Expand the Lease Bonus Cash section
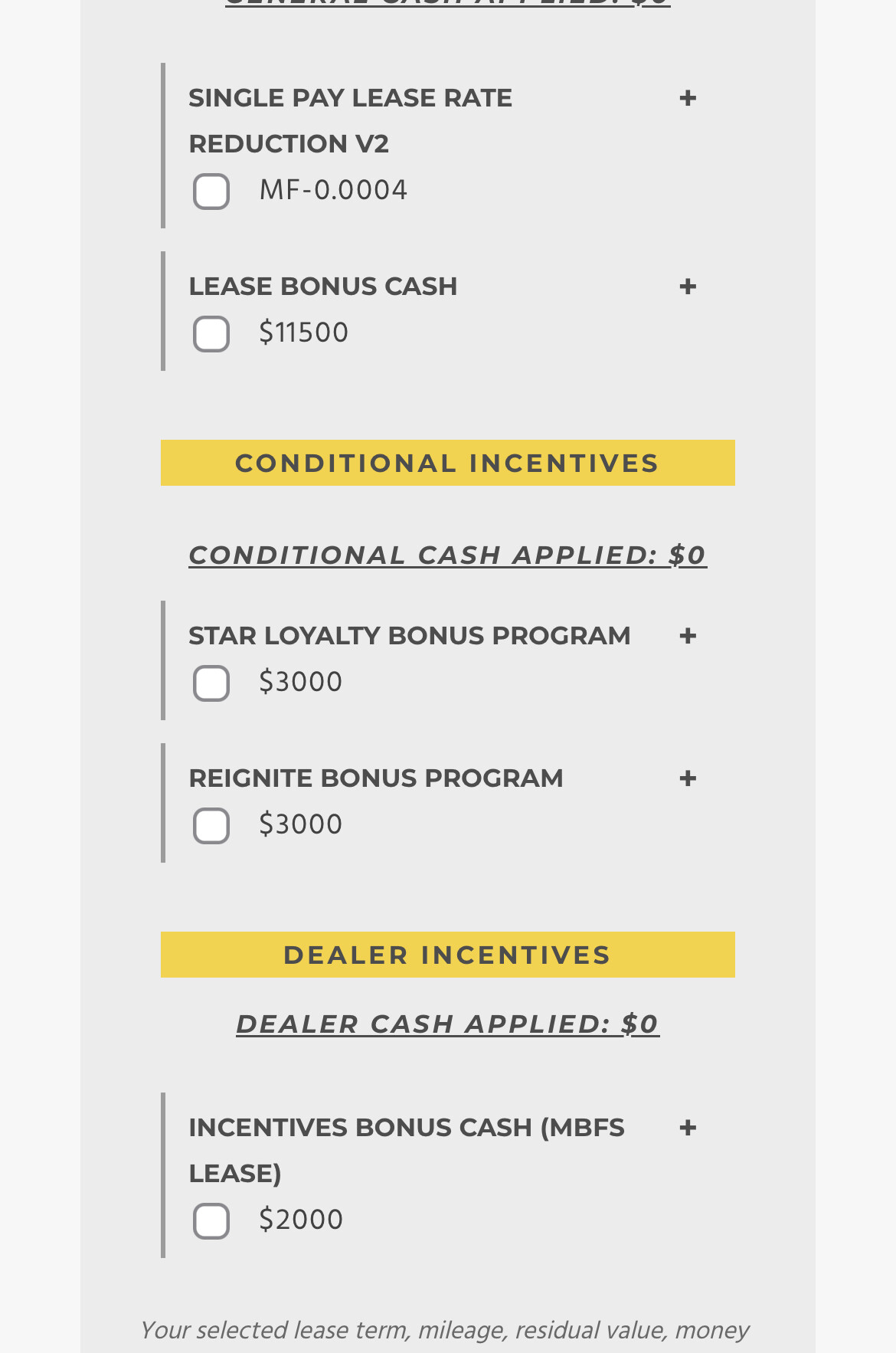The height and width of the screenshot is (1353, 896). (x=688, y=287)
